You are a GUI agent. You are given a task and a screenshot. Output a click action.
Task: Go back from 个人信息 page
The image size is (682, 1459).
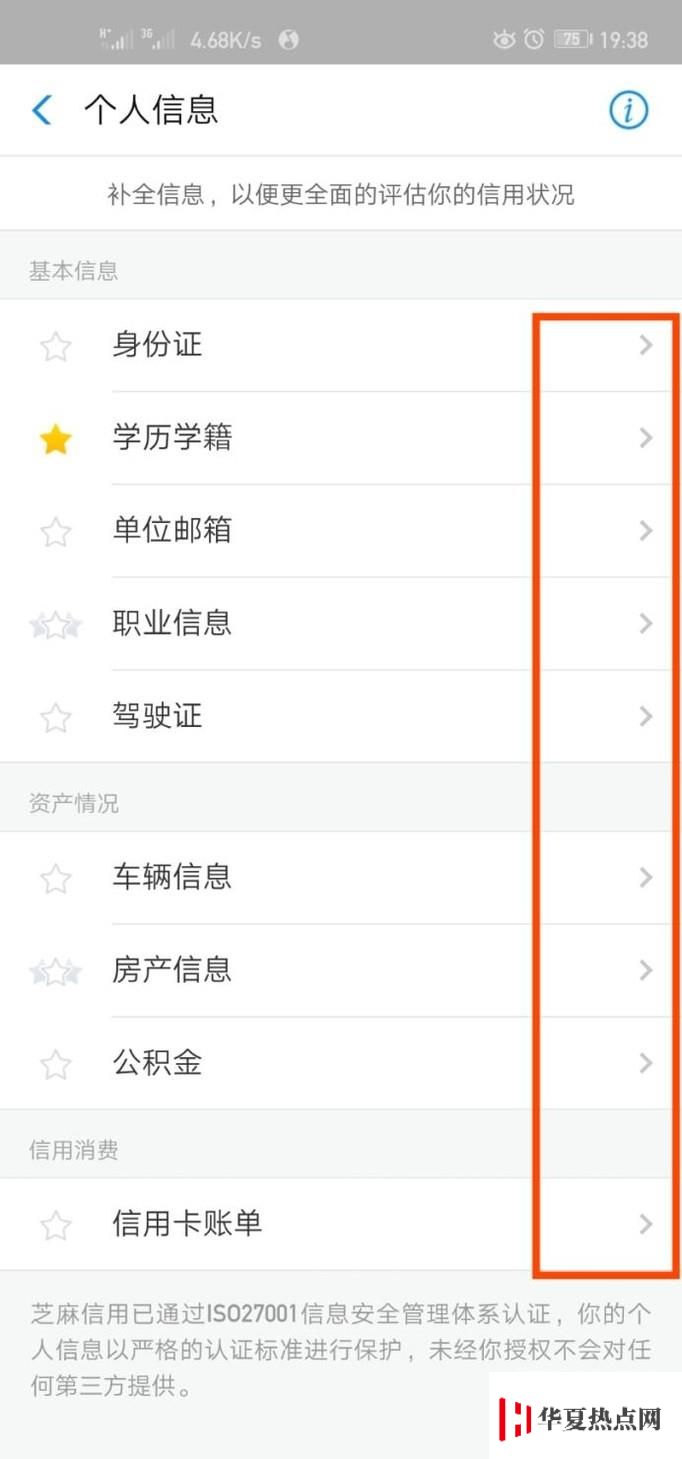(x=42, y=110)
